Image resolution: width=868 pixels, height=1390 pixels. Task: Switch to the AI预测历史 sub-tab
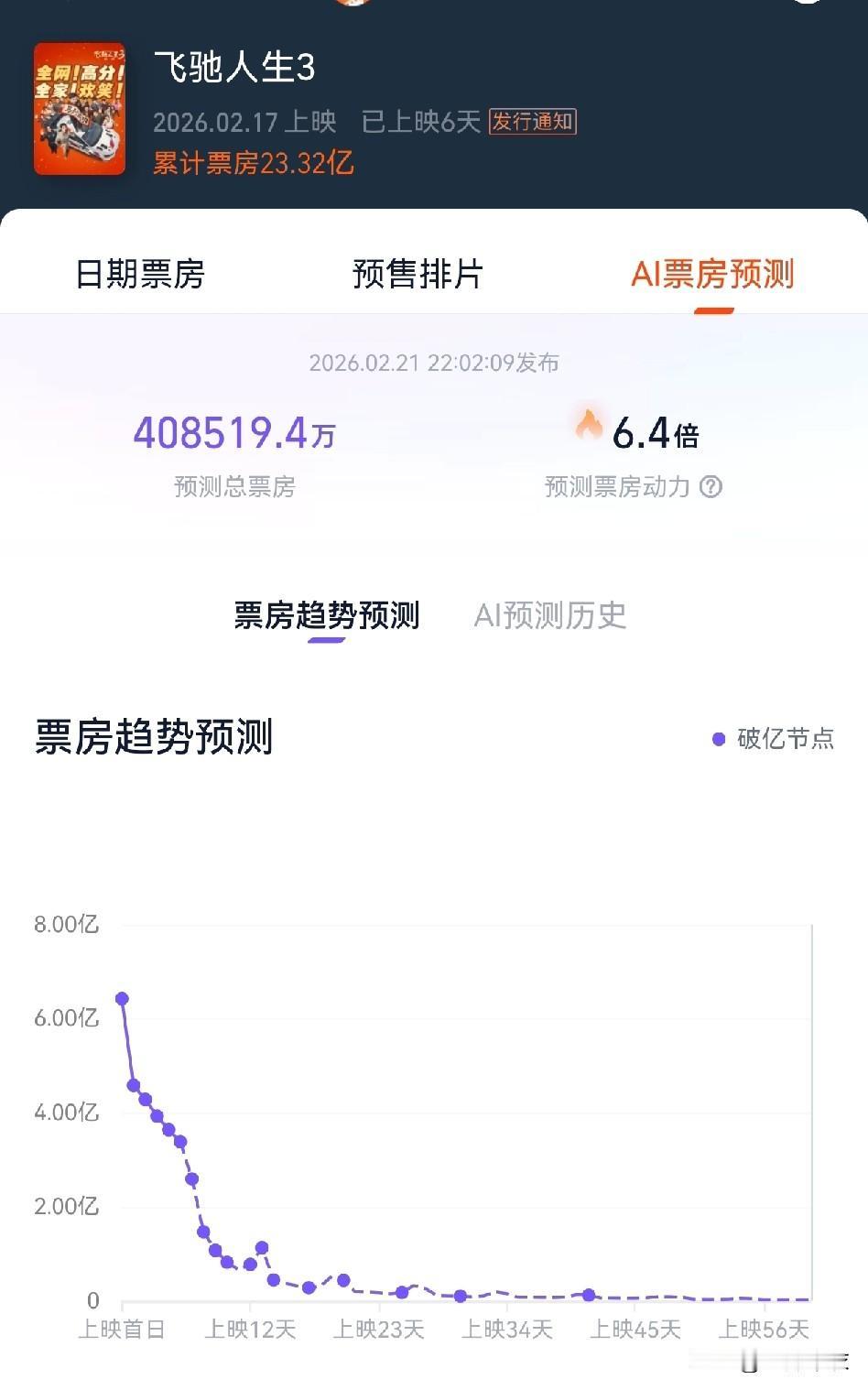pos(550,616)
